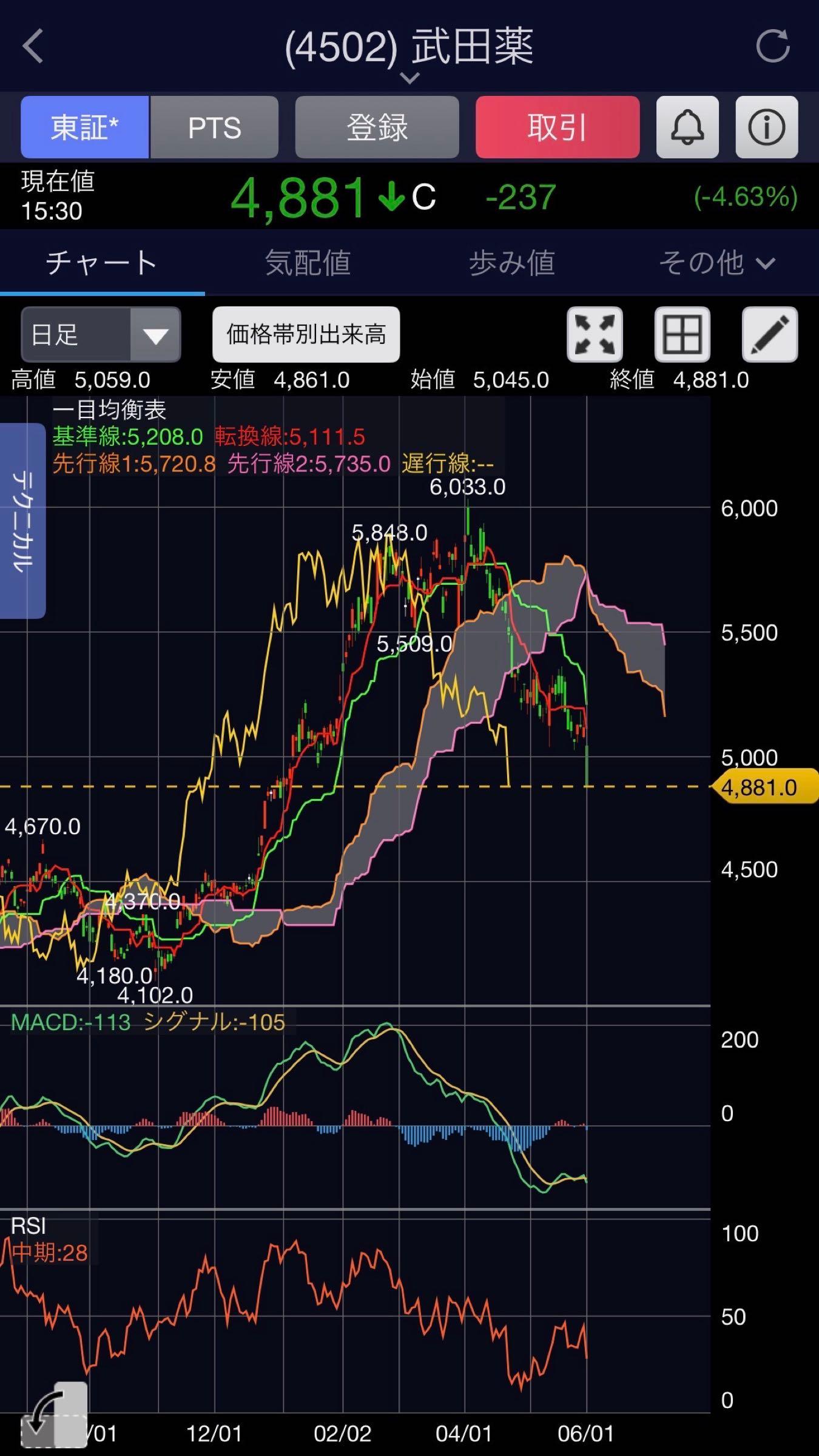Open the info icon for stock details
This screenshot has width=819, height=1456.
[767, 127]
